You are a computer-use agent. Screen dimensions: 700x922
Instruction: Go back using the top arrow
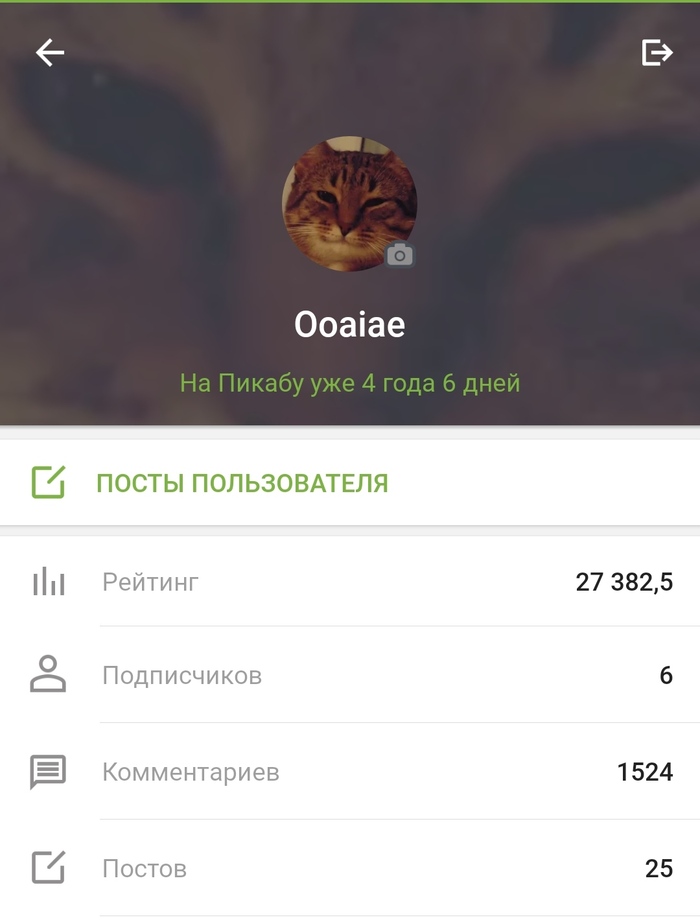50,53
